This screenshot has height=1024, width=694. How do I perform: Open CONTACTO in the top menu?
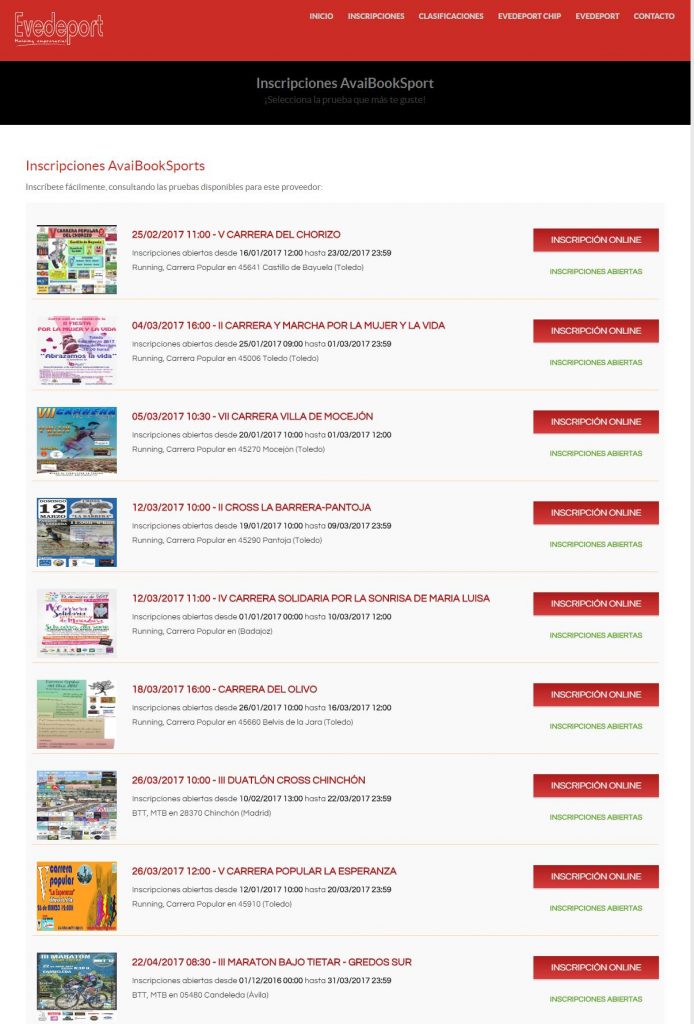pos(654,16)
